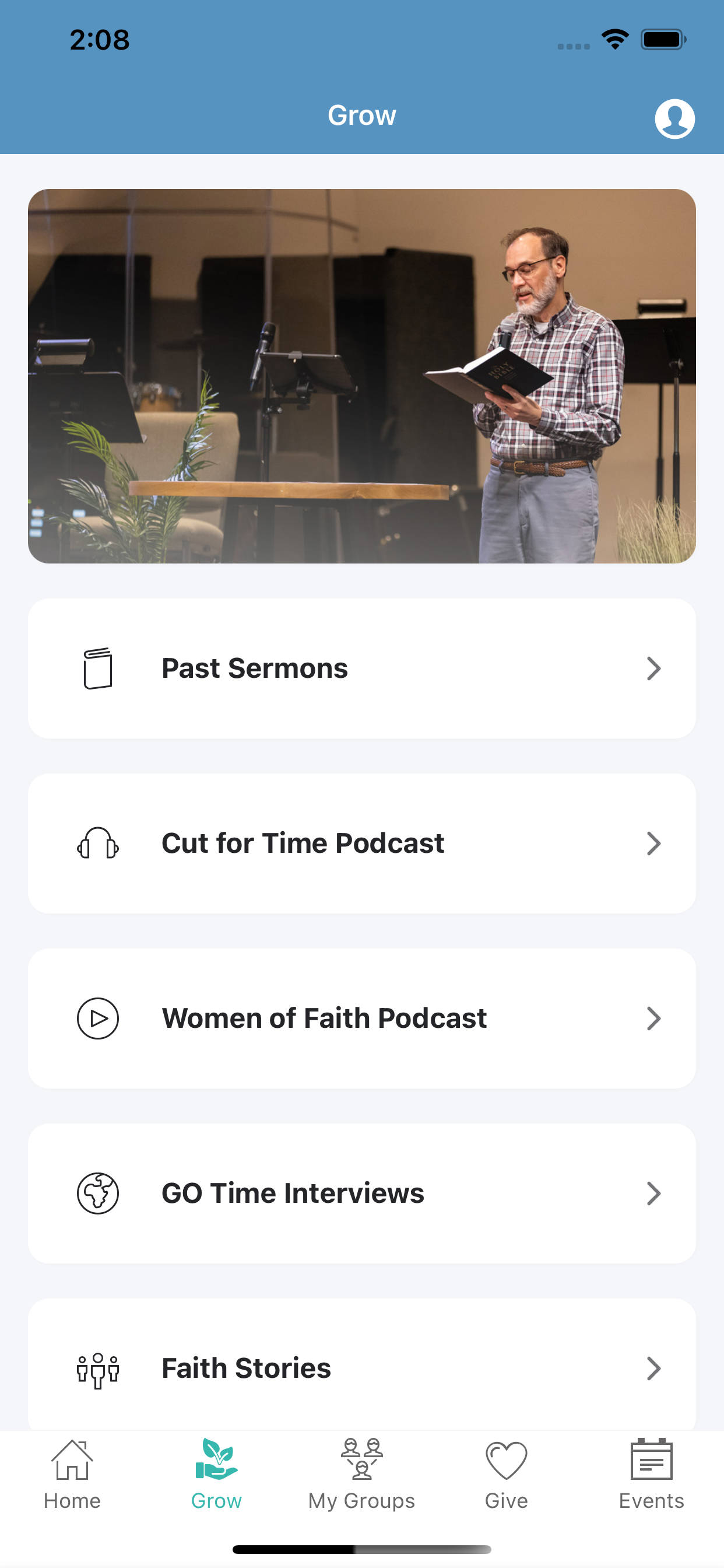
Task: Open the profile icon in header
Action: [674, 118]
